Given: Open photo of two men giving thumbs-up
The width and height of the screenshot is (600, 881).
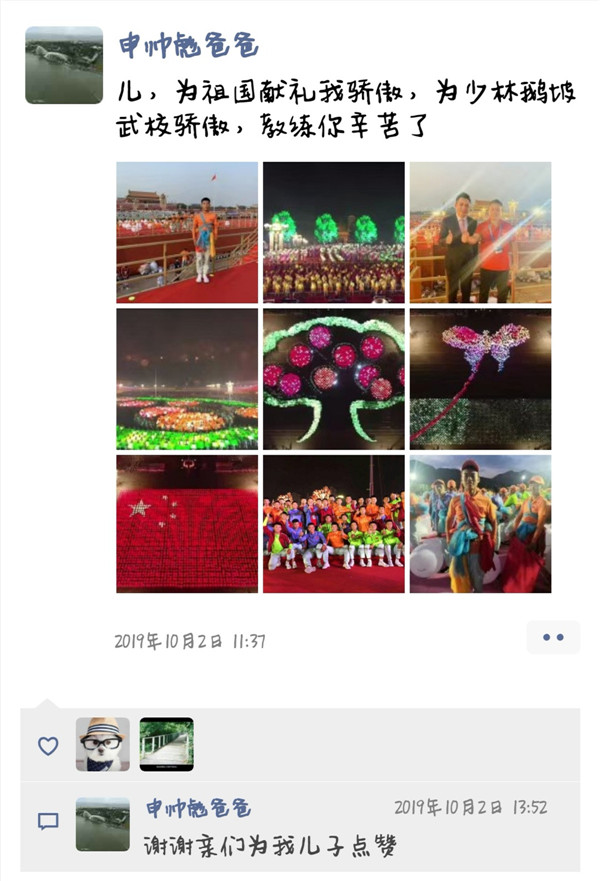Looking at the screenshot, I should pos(480,232).
